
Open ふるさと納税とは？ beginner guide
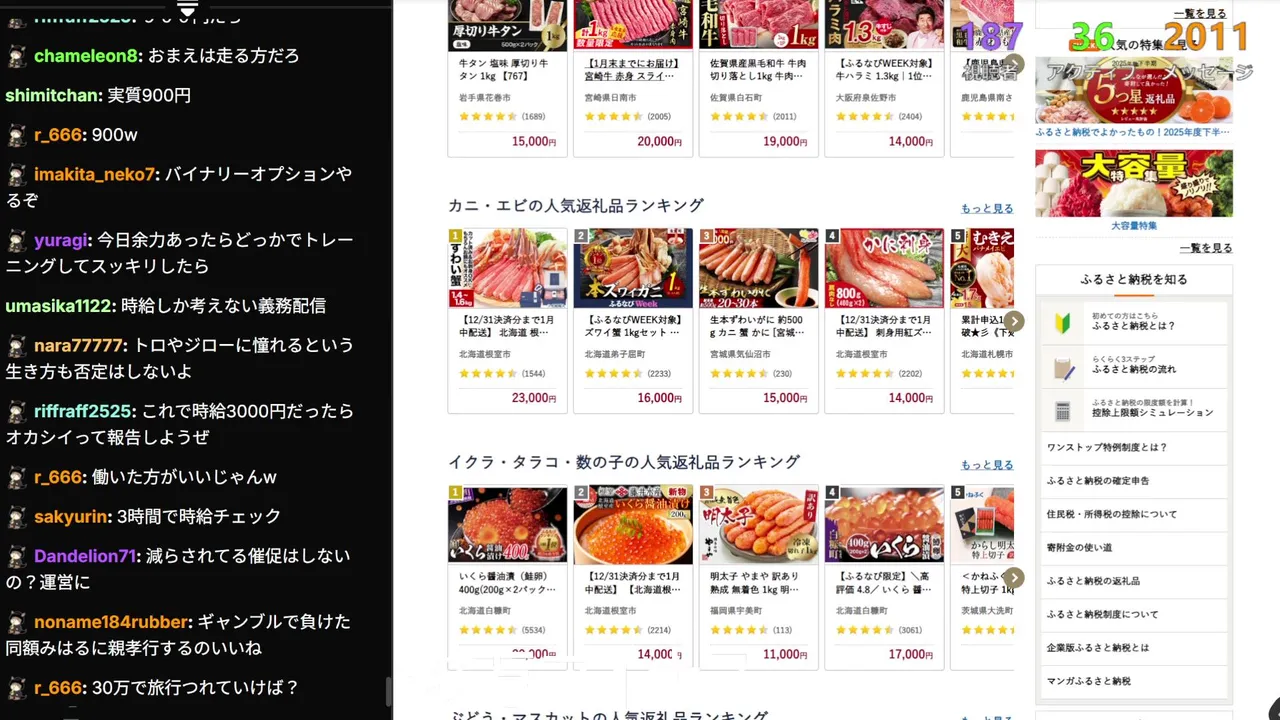[x=1133, y=321]
